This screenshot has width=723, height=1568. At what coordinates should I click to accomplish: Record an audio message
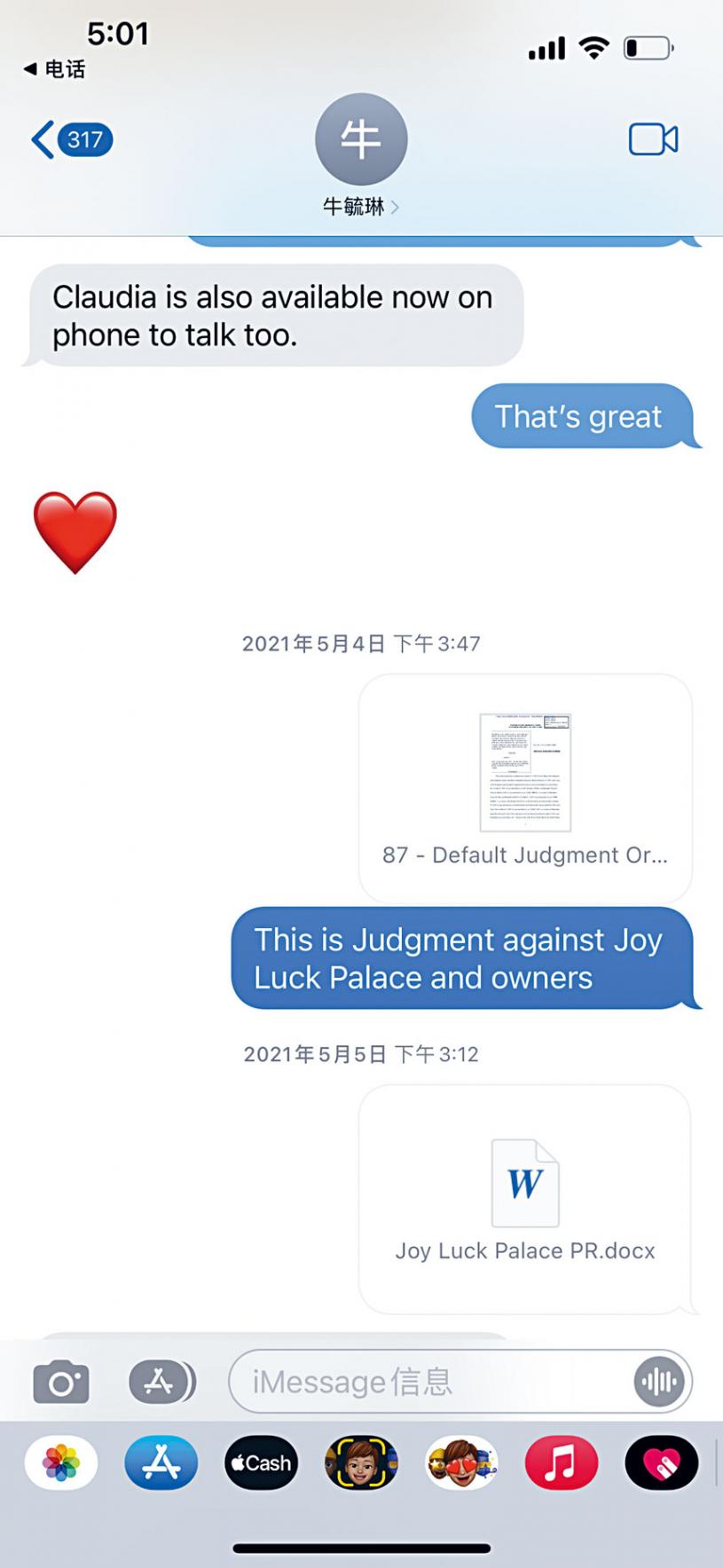658,1382
